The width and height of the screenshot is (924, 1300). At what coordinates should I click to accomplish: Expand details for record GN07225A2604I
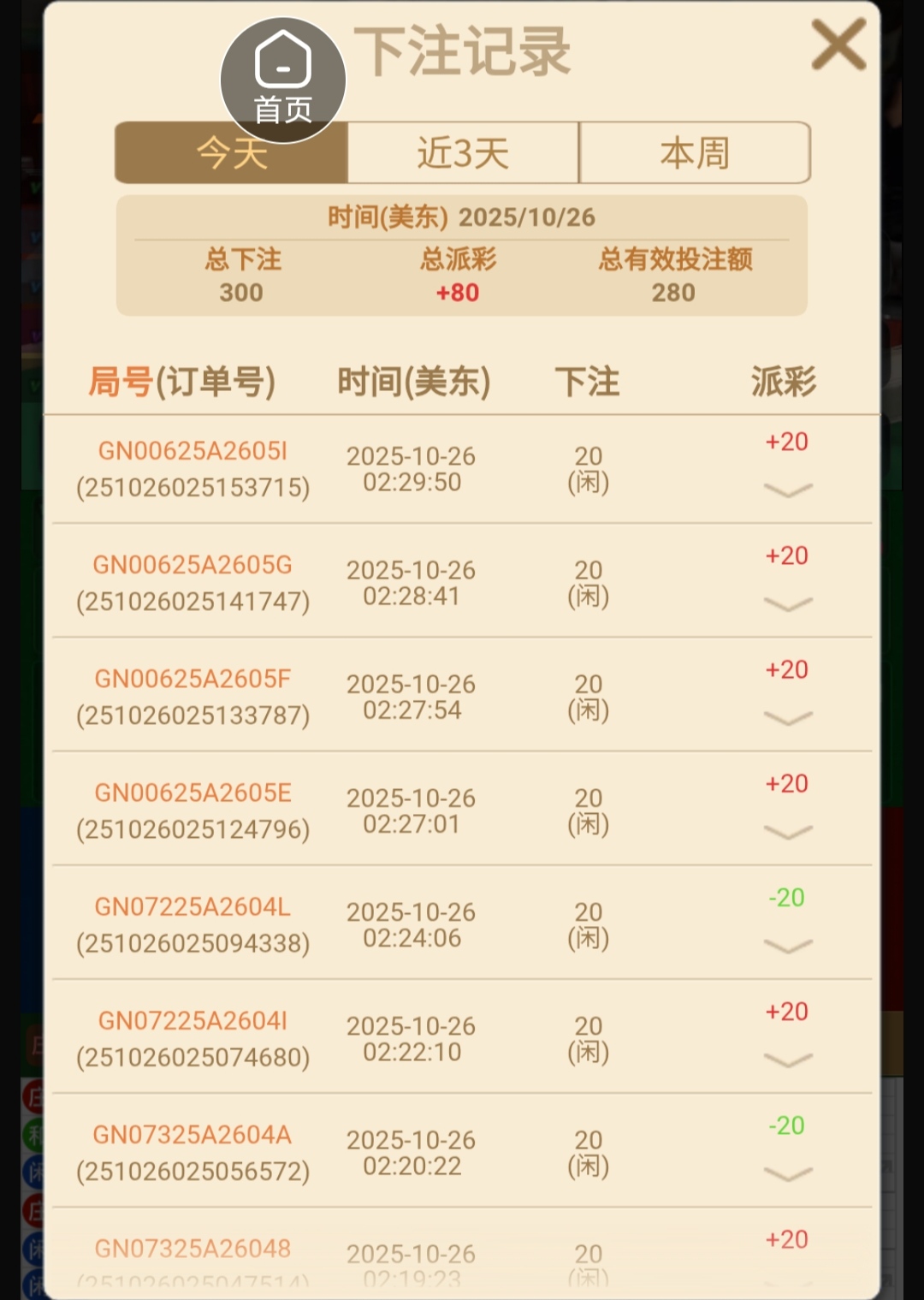[787, 1060]
